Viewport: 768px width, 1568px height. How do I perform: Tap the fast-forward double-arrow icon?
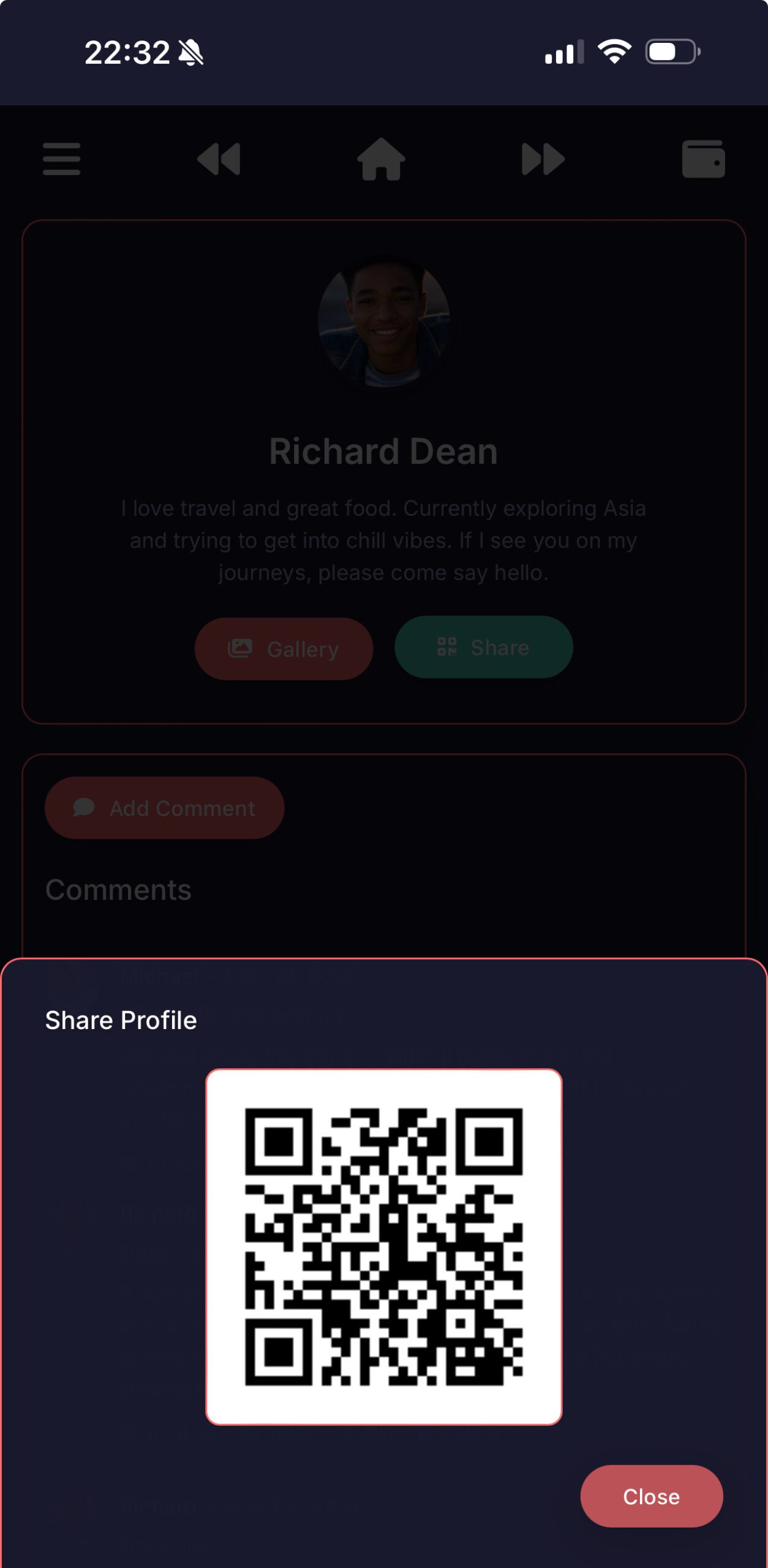click(x=543, y=159)
